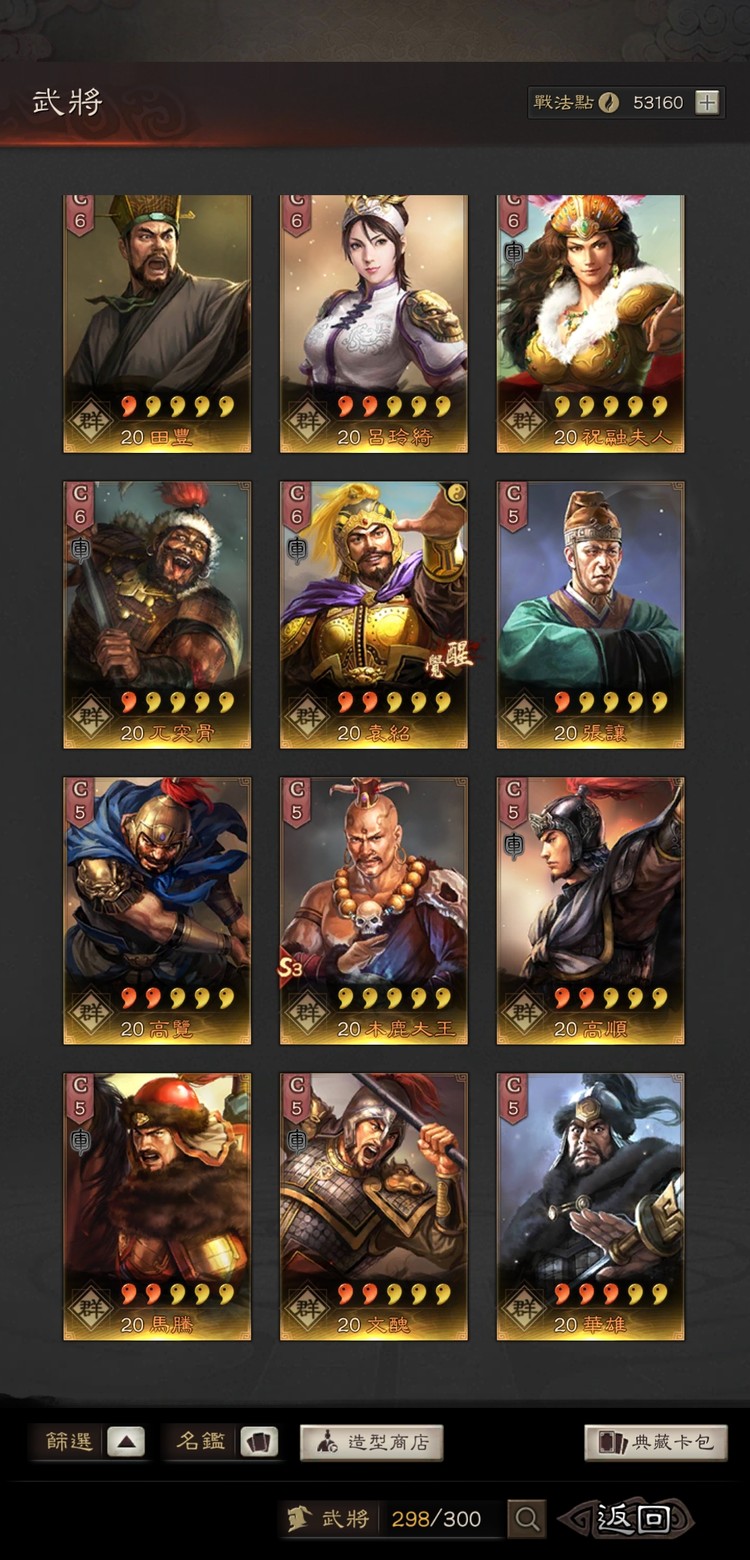Open the 袁紹 general card

(x=373, y=614)
